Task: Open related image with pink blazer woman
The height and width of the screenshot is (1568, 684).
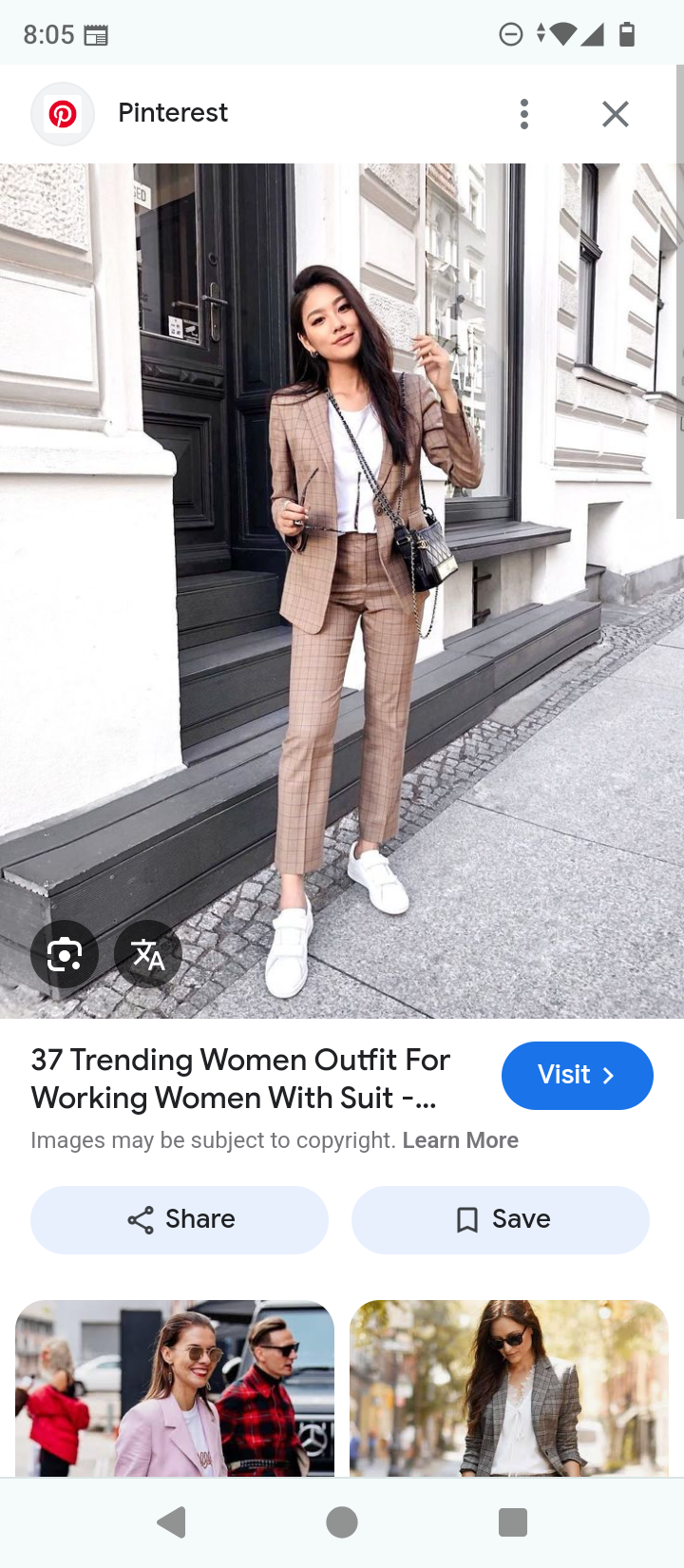Action: pos(175,1388)
